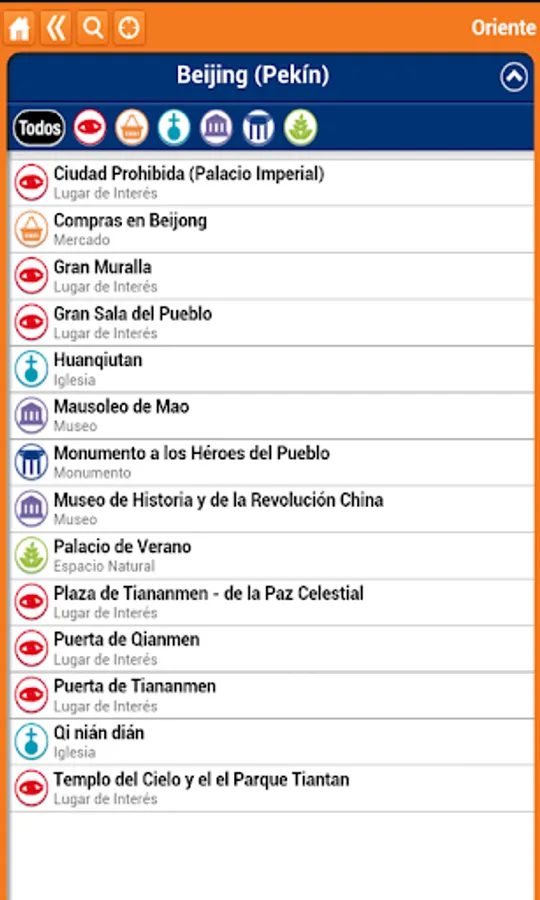Filter by markets basket icon
540x900 pixels.
pyautogui.click(x=131, y=127)
